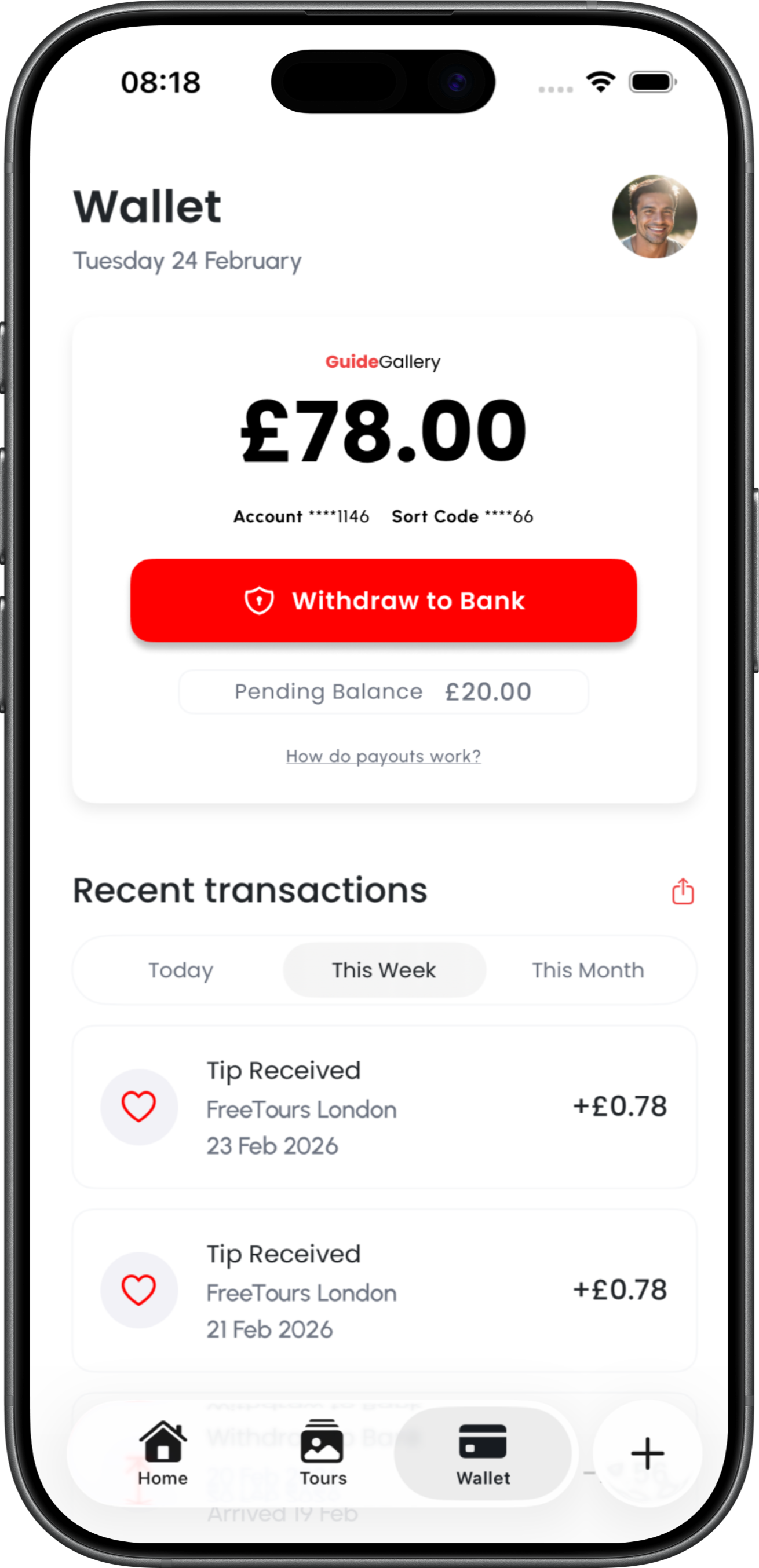
Task: Filter transactions by Today
Action: point(181,970)
